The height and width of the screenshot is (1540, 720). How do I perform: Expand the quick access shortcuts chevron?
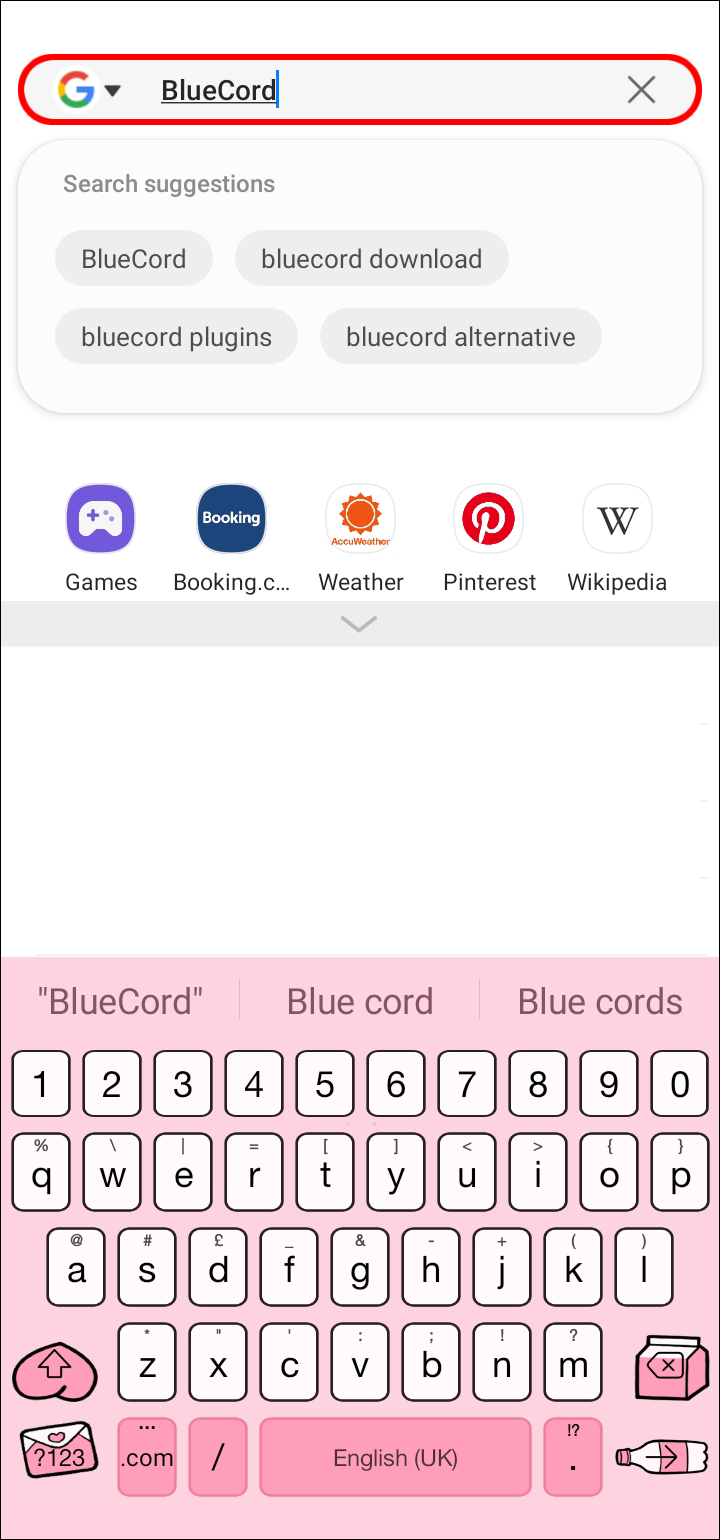(x=359, y=624)
